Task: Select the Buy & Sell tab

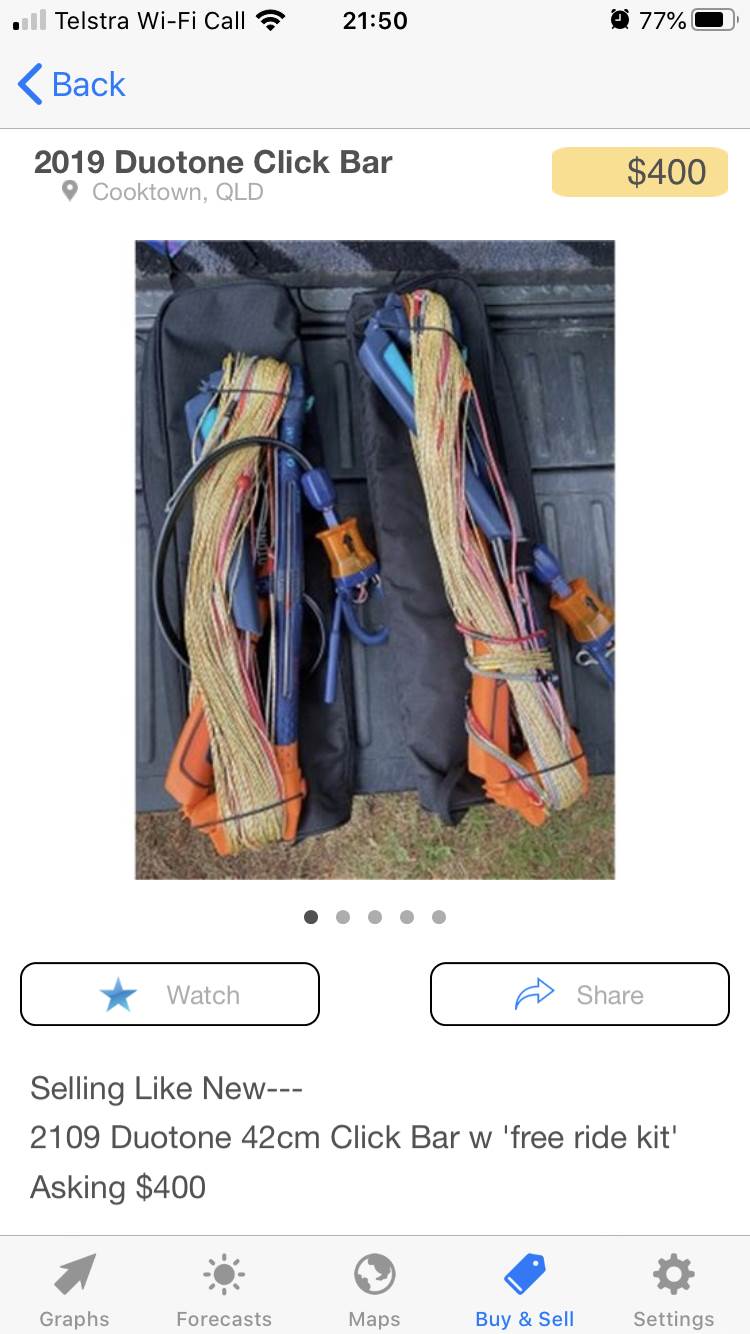Action: [x=524, y=1289]
